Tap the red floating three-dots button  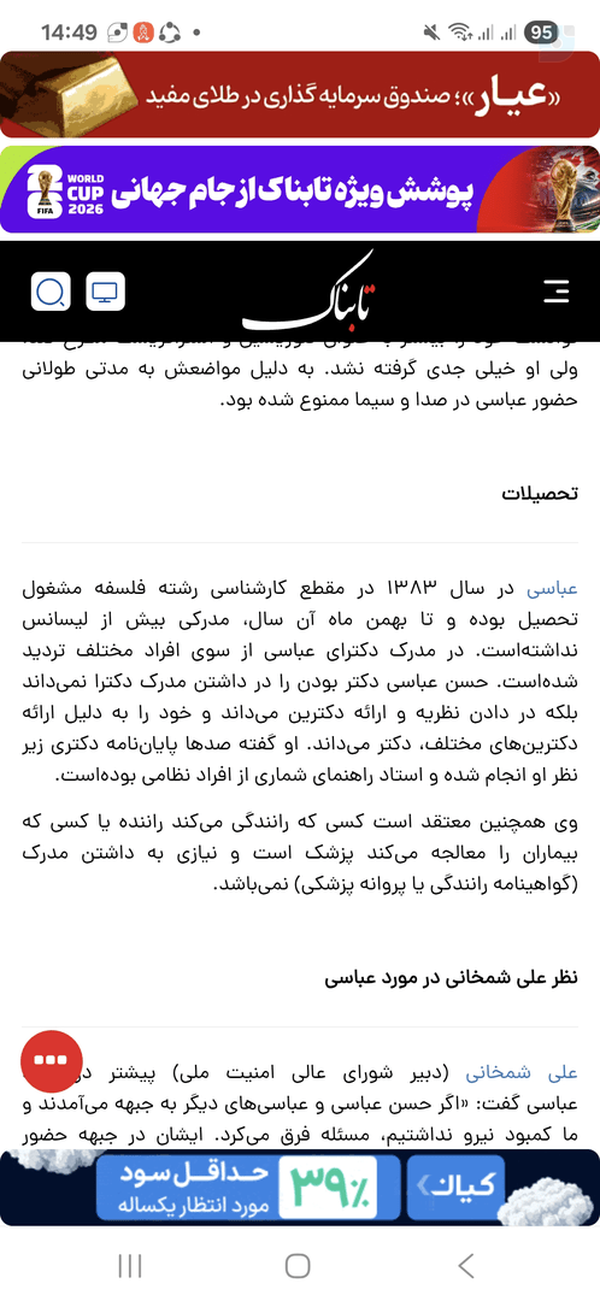[51, 1059]
